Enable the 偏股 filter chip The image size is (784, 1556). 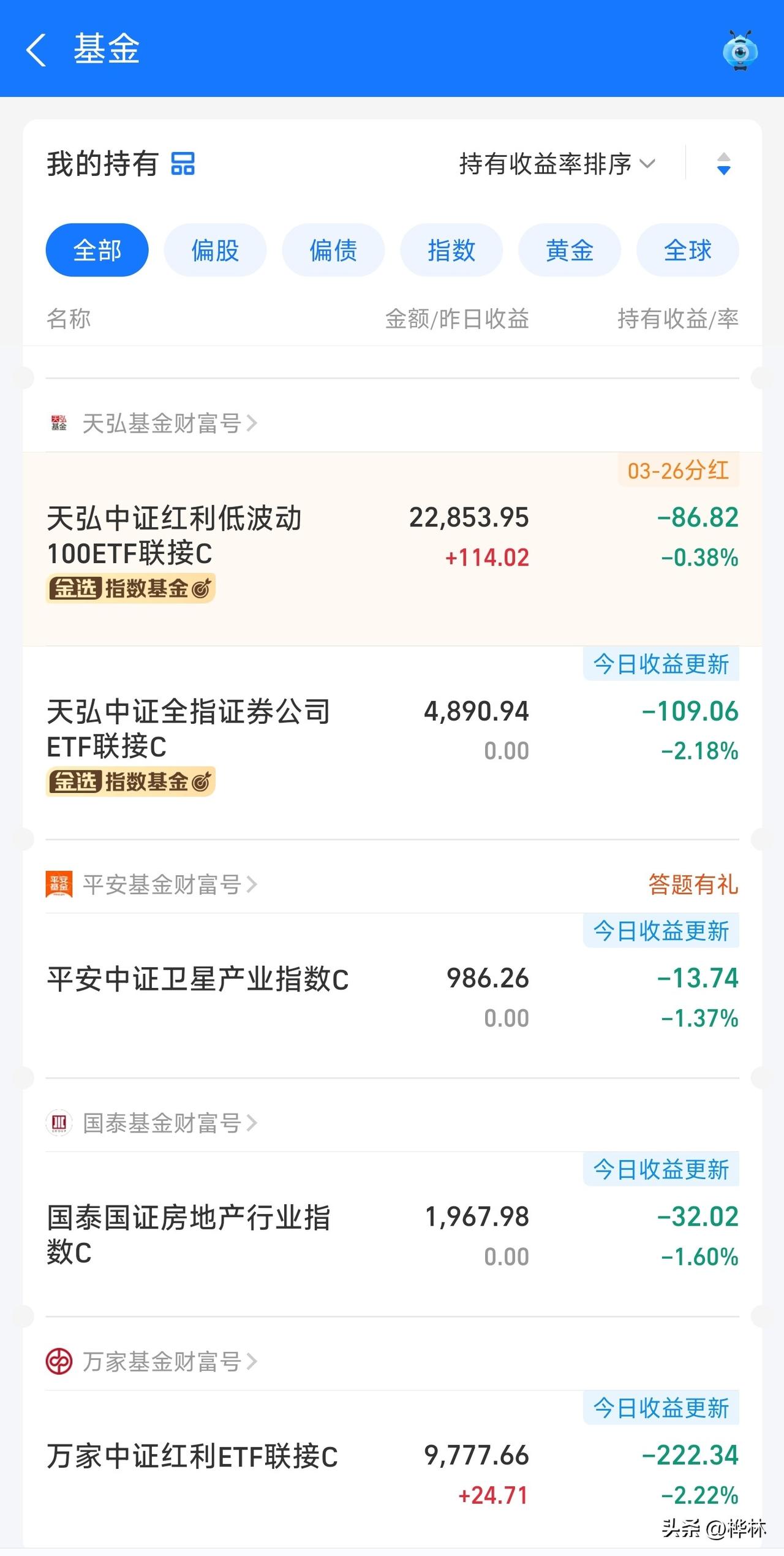(x=215, y=249)
